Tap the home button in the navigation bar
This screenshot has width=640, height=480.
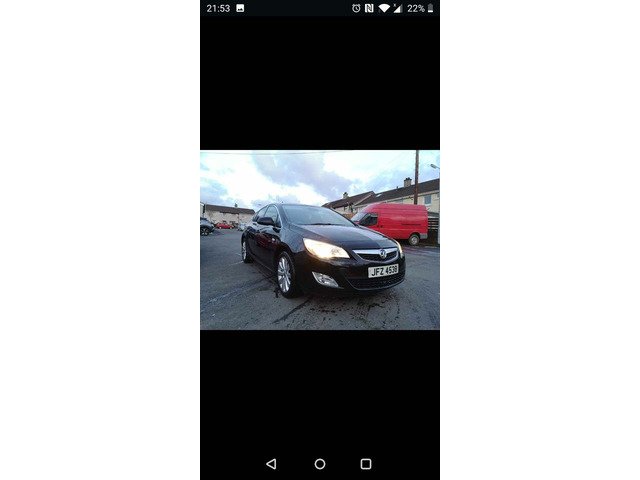point(320,464)
